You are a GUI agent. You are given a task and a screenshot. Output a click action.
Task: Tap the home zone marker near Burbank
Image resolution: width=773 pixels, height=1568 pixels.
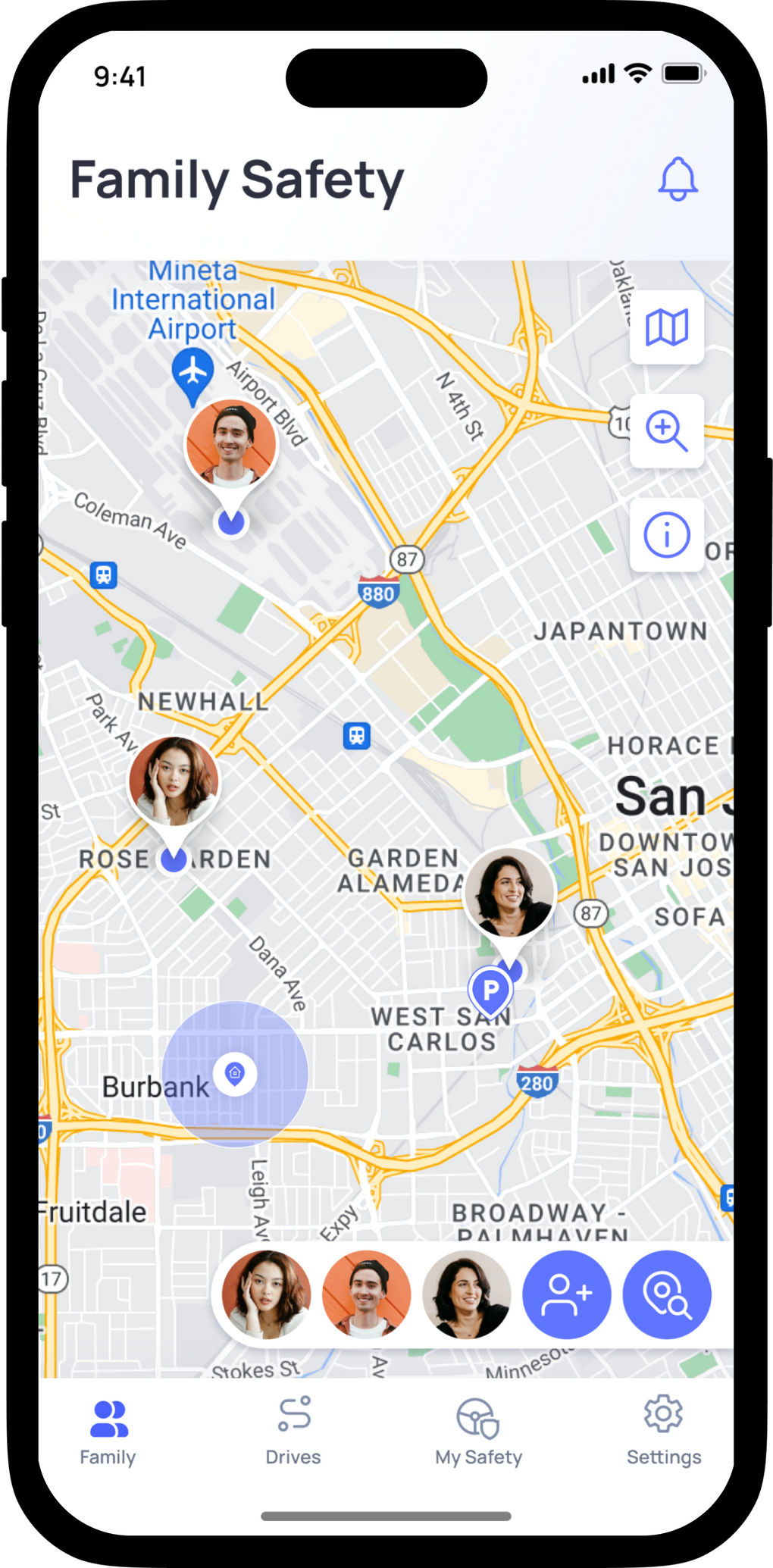pos(235,1073)
